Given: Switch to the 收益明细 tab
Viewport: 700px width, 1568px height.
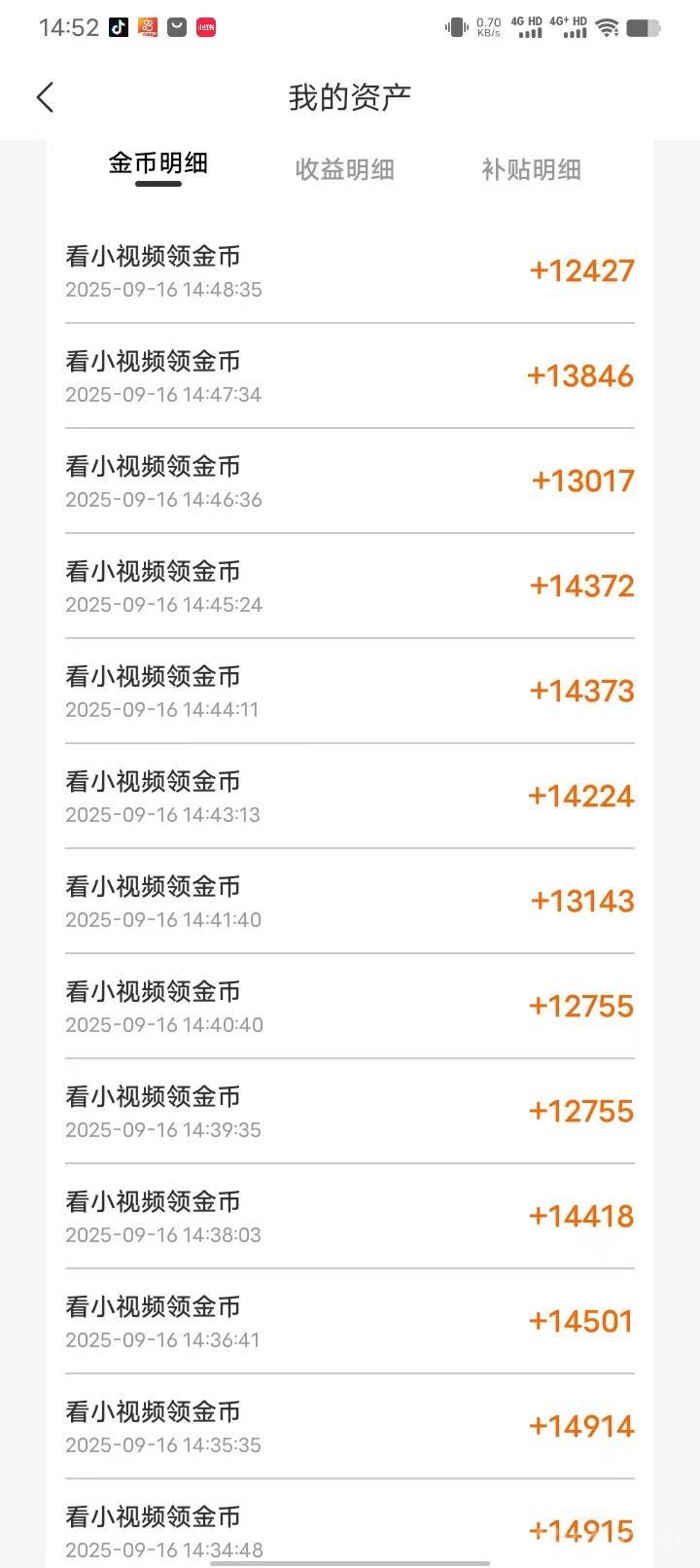Looking at the screenshot, I should [x=344, y=169].
